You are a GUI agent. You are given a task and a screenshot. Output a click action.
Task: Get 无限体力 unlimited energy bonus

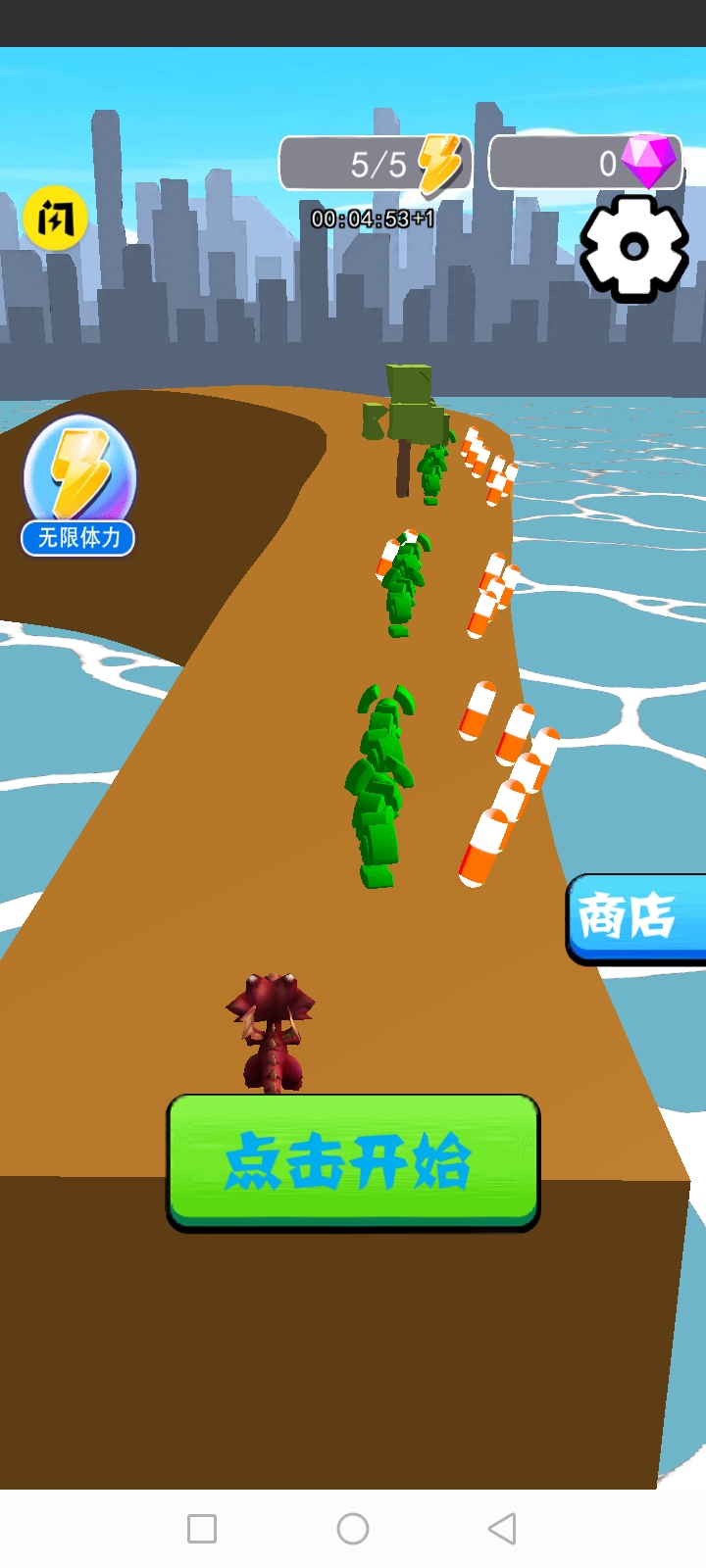pyautogui.click(x=78, y=486)
